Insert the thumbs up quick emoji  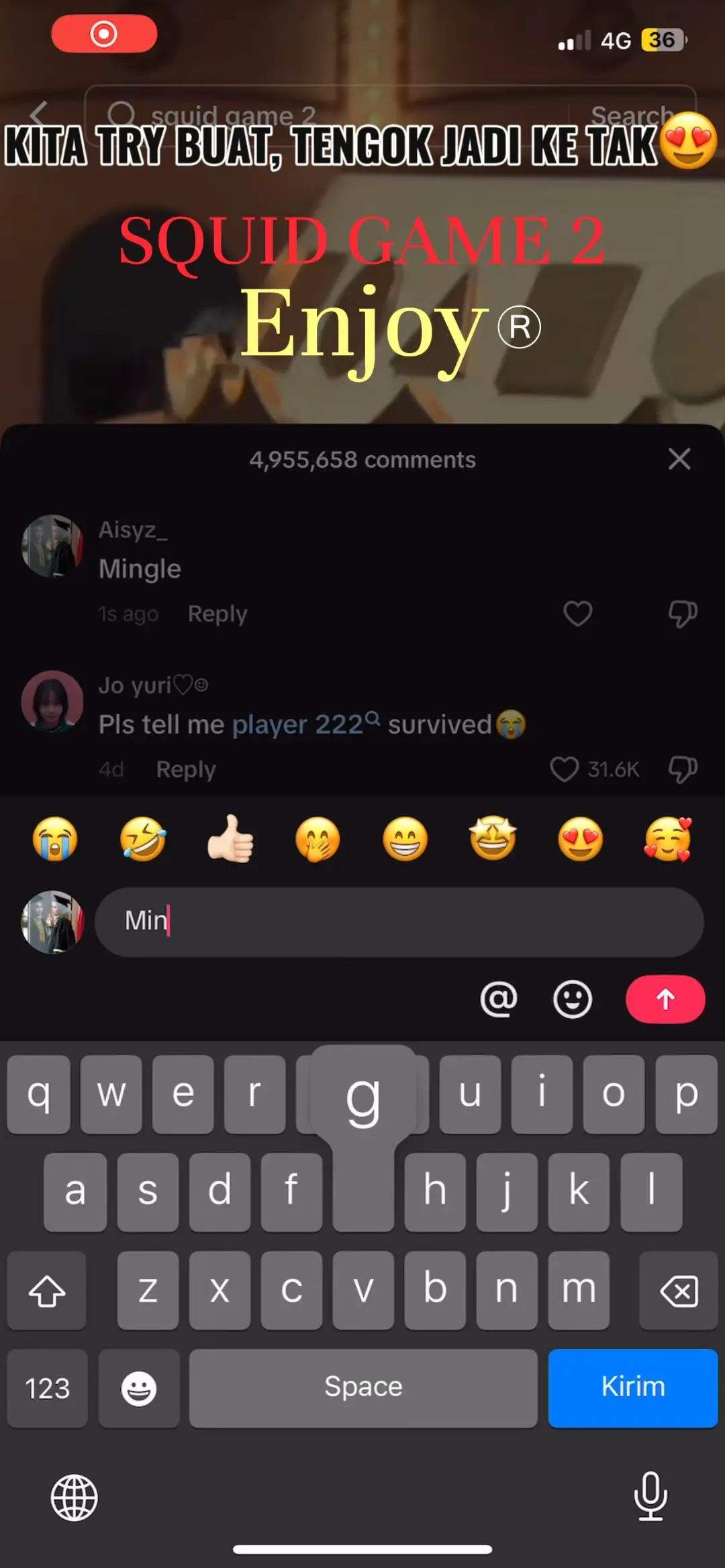pyautogui.click(x=230, y=839)
